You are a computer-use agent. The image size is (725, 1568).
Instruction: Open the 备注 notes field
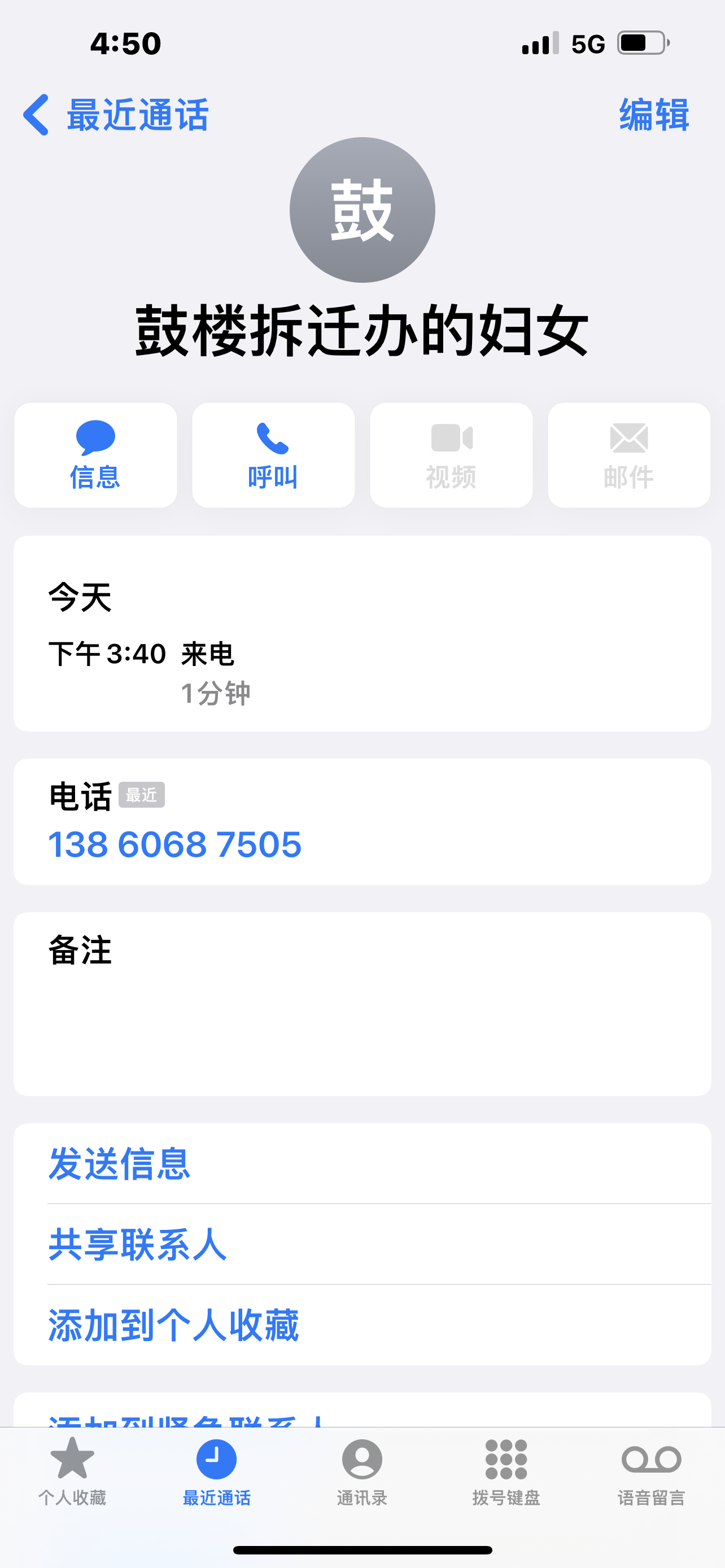[362, 1004]
